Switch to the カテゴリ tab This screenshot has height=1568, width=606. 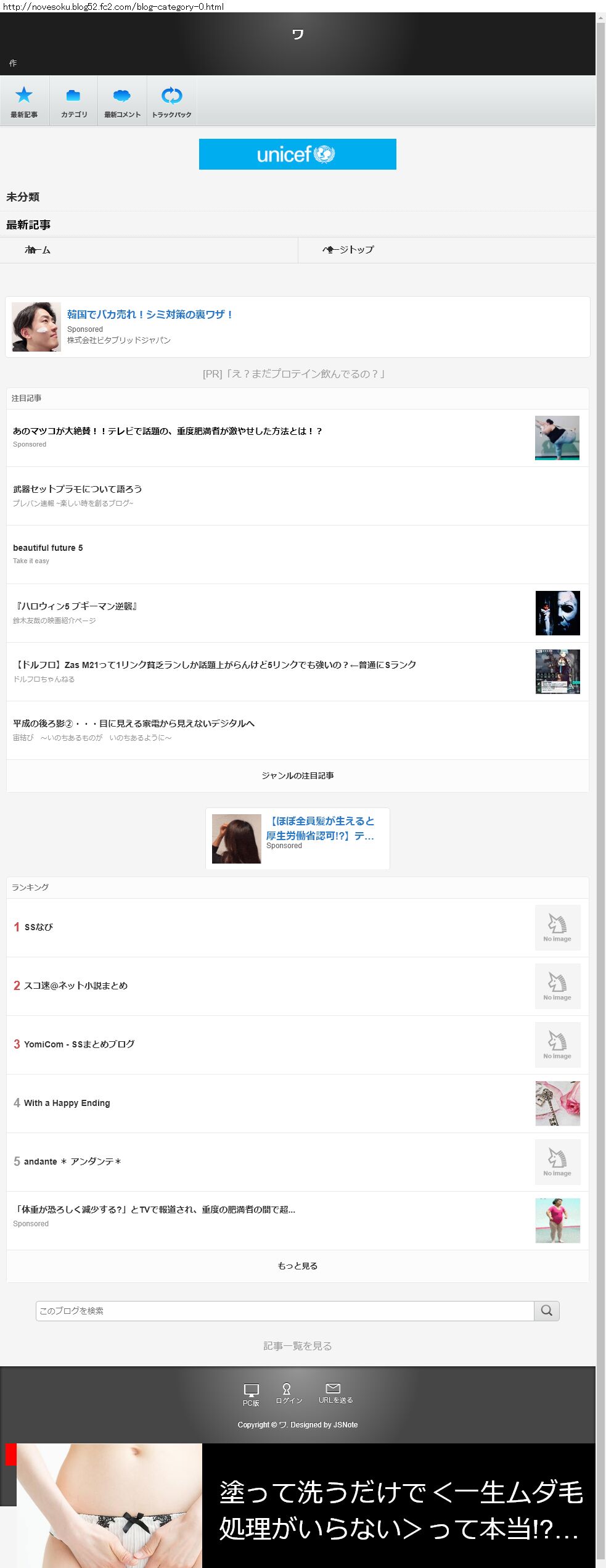click(73, 101)
